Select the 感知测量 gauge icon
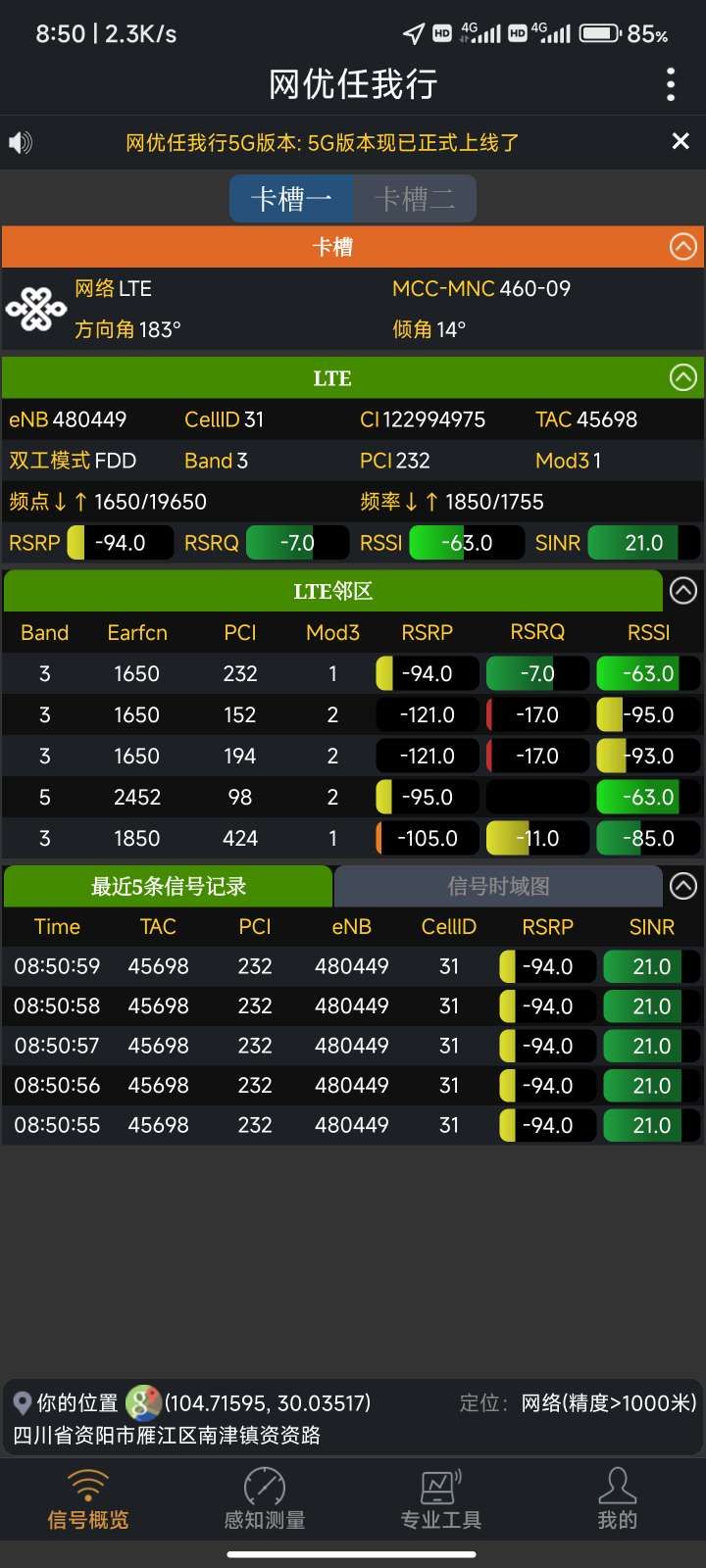Image resolution: width=706 pixels, height=1568 pixels. coord(264,1485)
